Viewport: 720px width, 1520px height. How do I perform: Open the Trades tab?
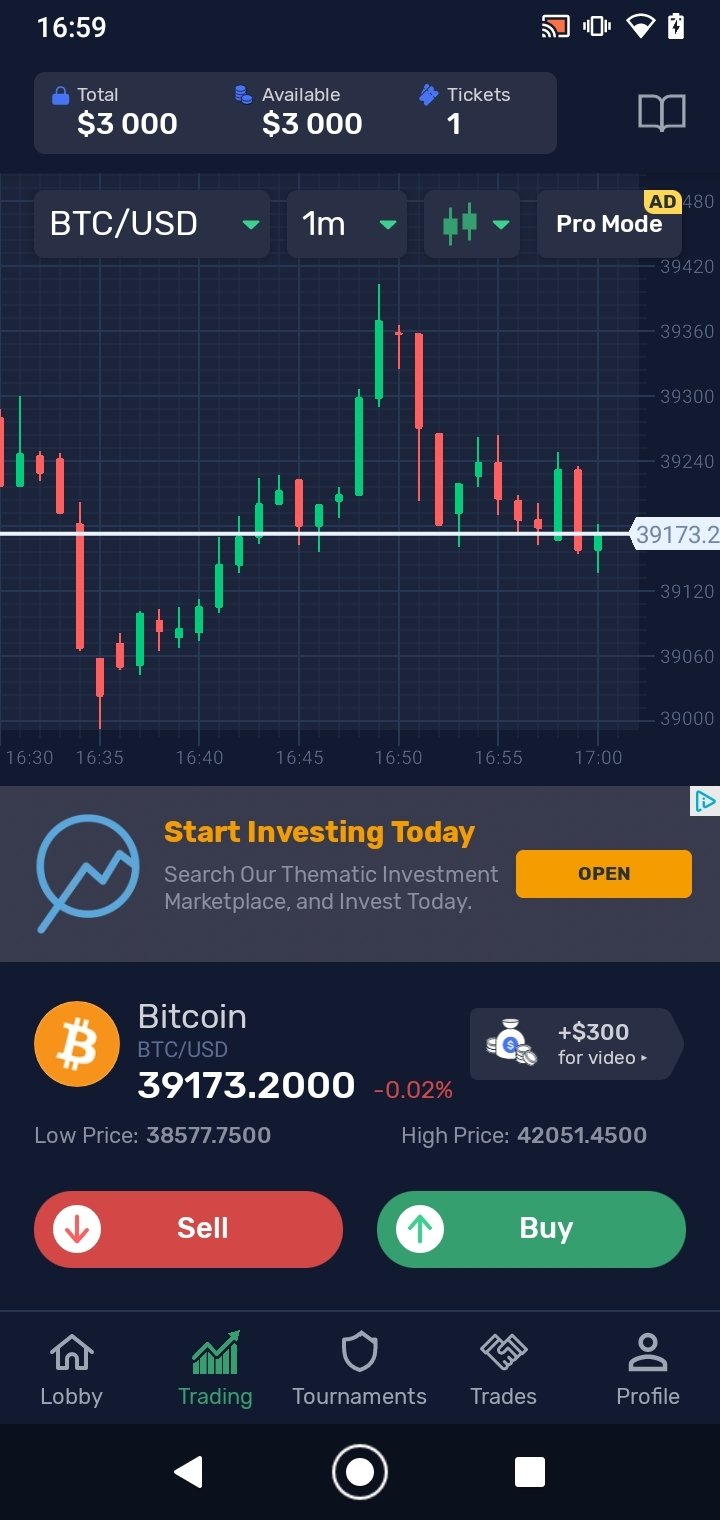[x=503, y=1370]
